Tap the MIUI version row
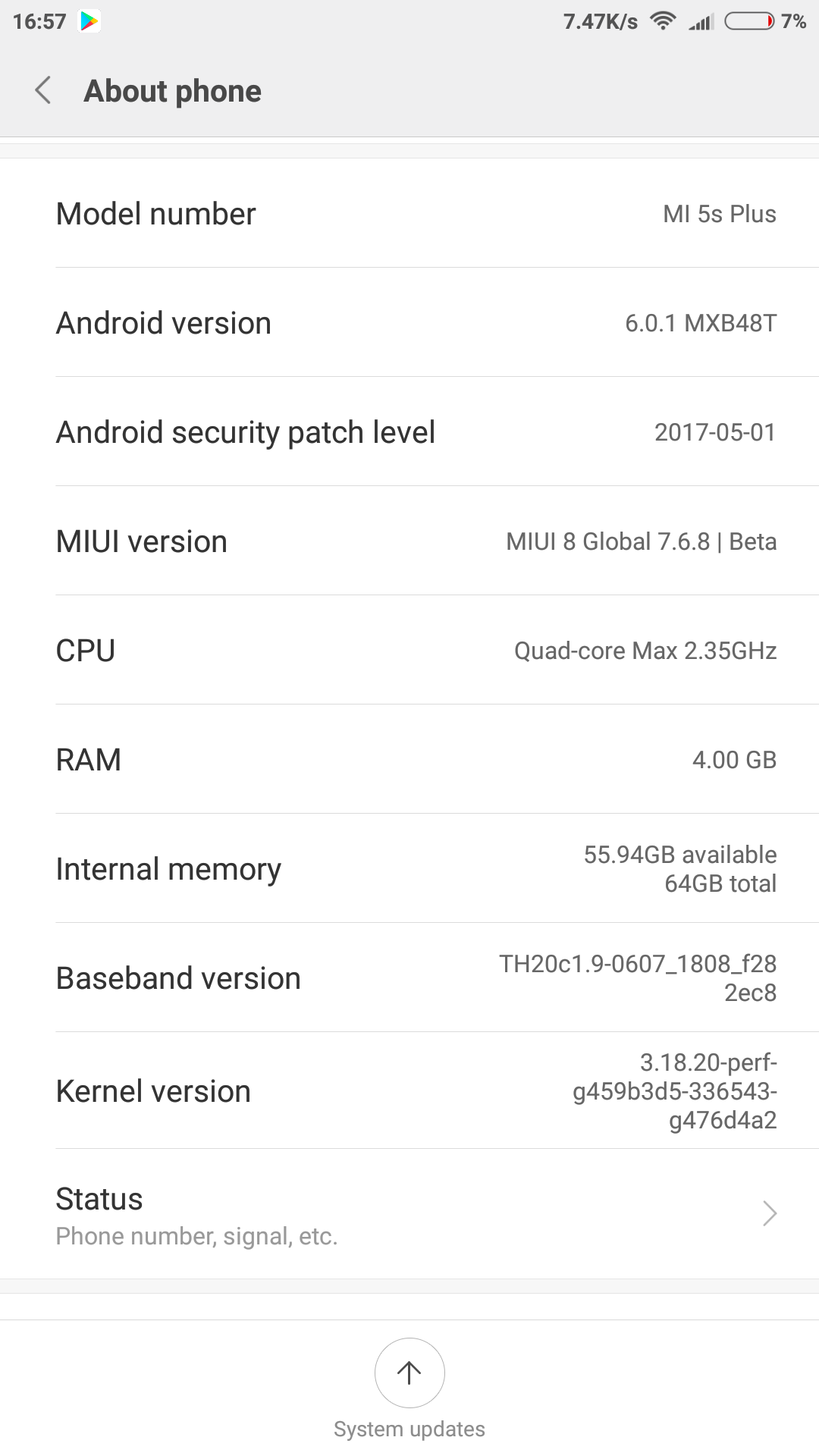 coord(409,541)
